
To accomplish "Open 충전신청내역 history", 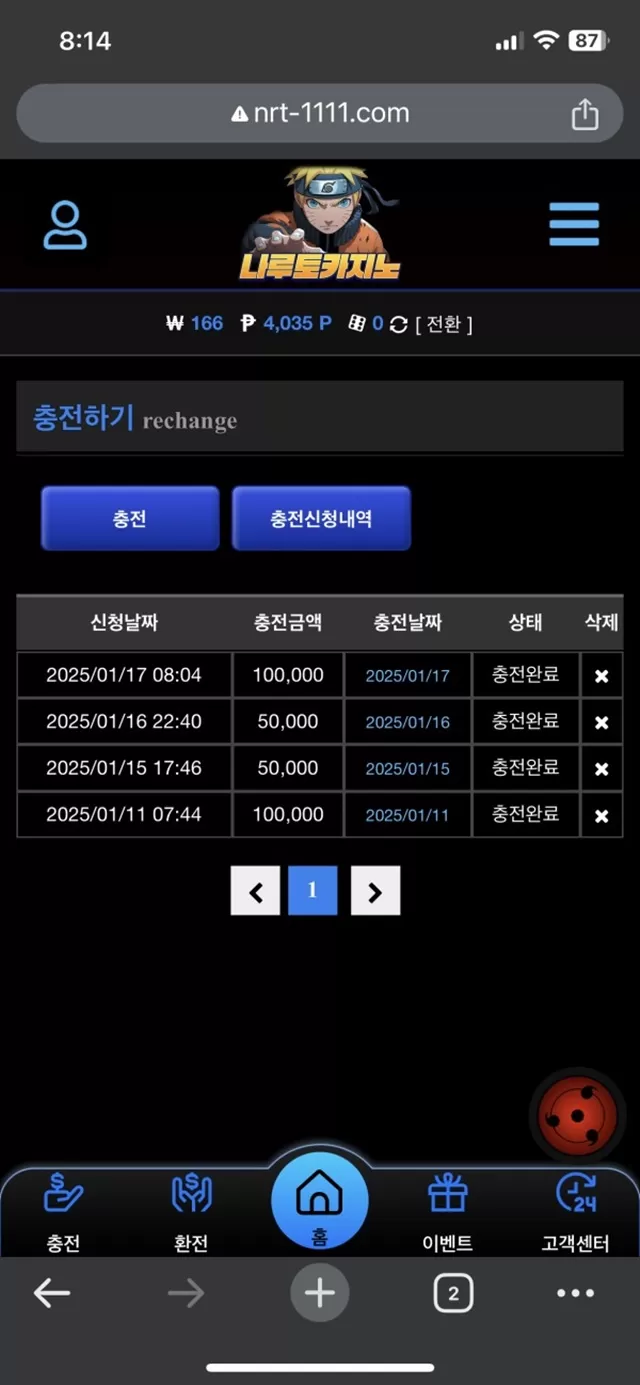I will (x=321, y=518).
